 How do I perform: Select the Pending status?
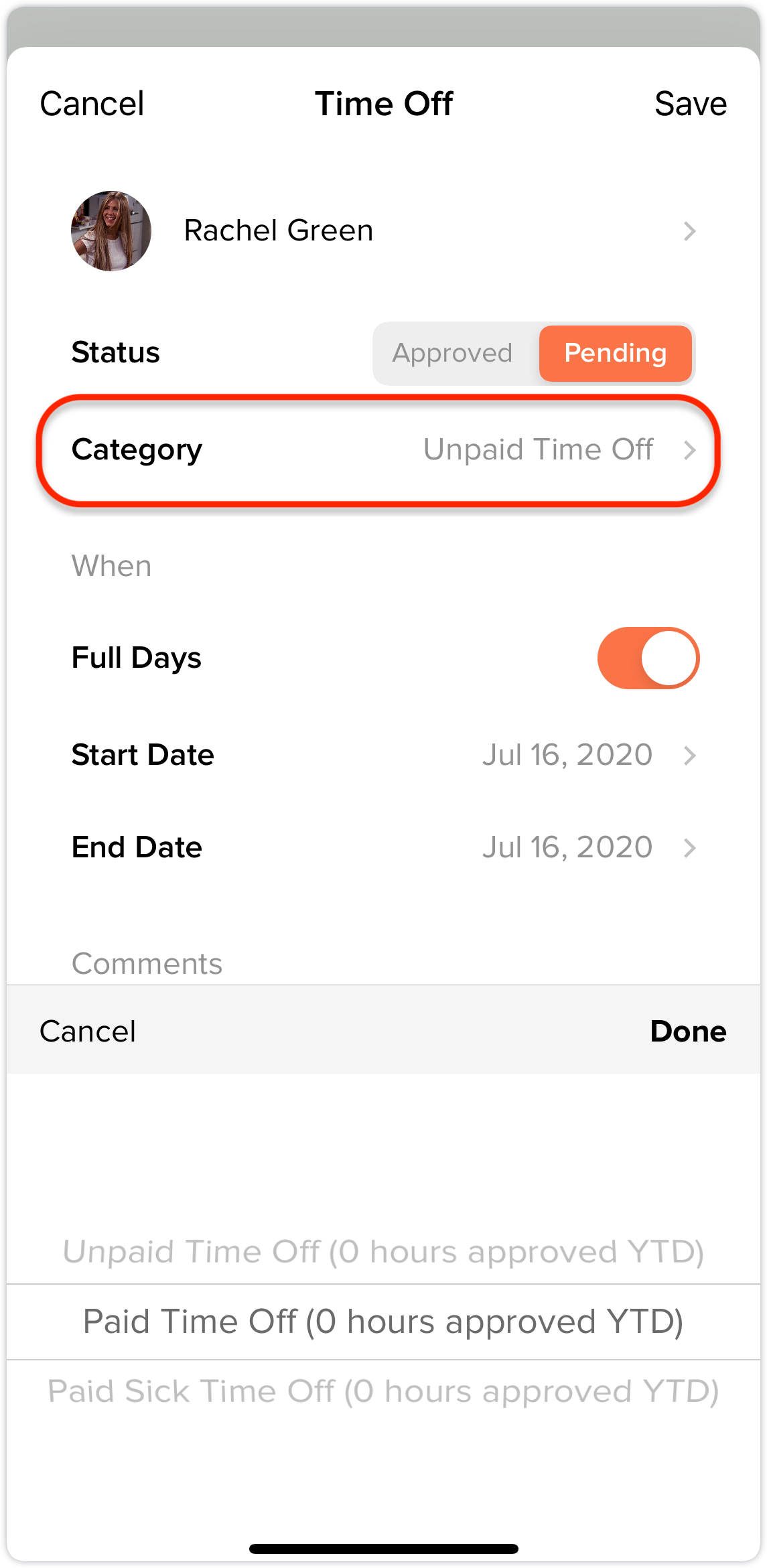point(615,353)
